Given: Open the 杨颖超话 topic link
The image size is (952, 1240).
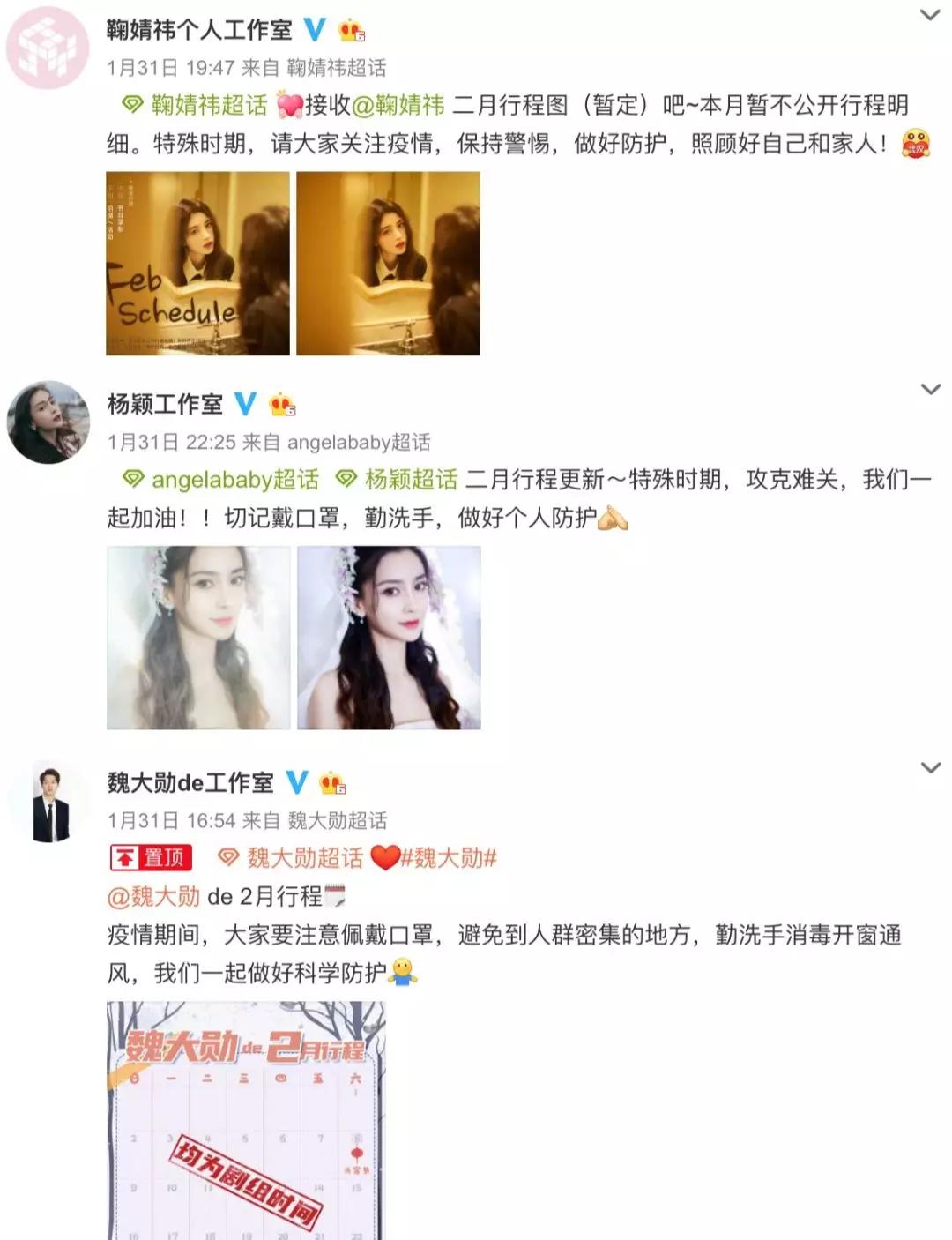Looking at the screenshot, I should [410, 480].
